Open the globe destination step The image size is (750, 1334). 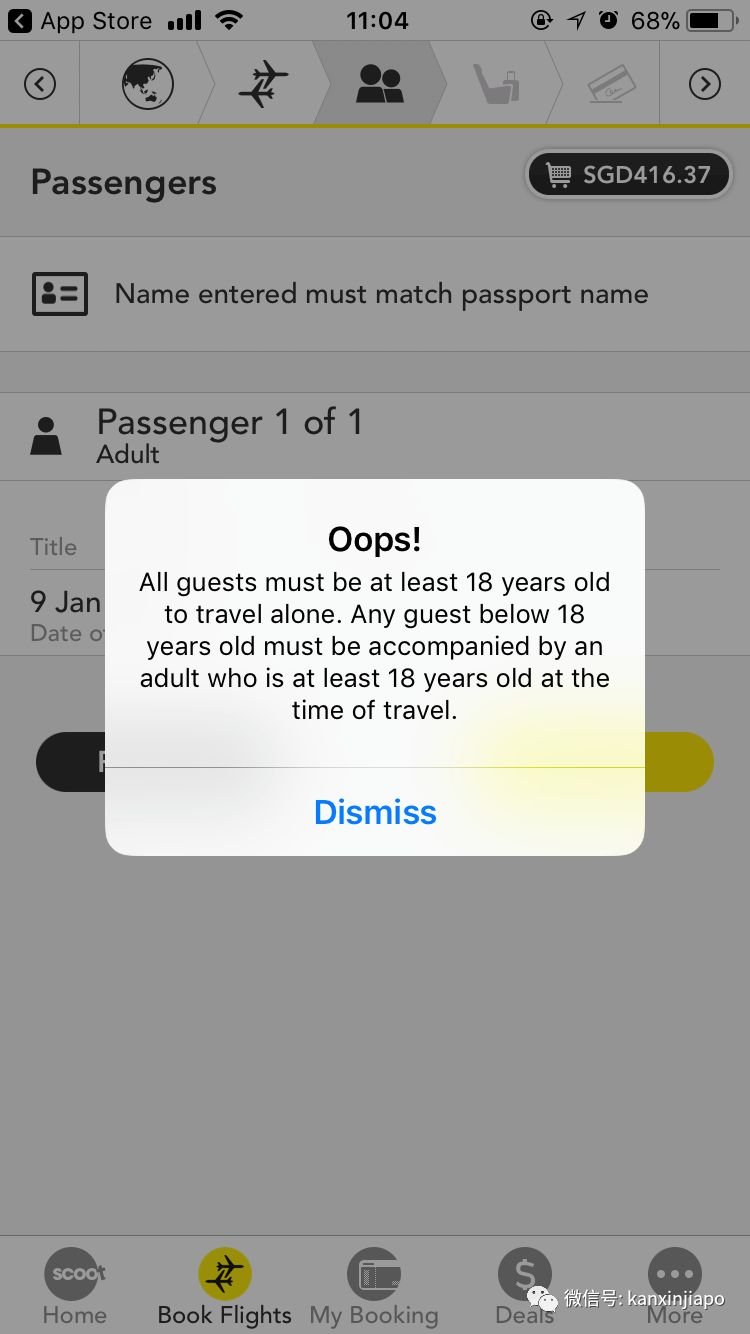[x=148, y=84]
